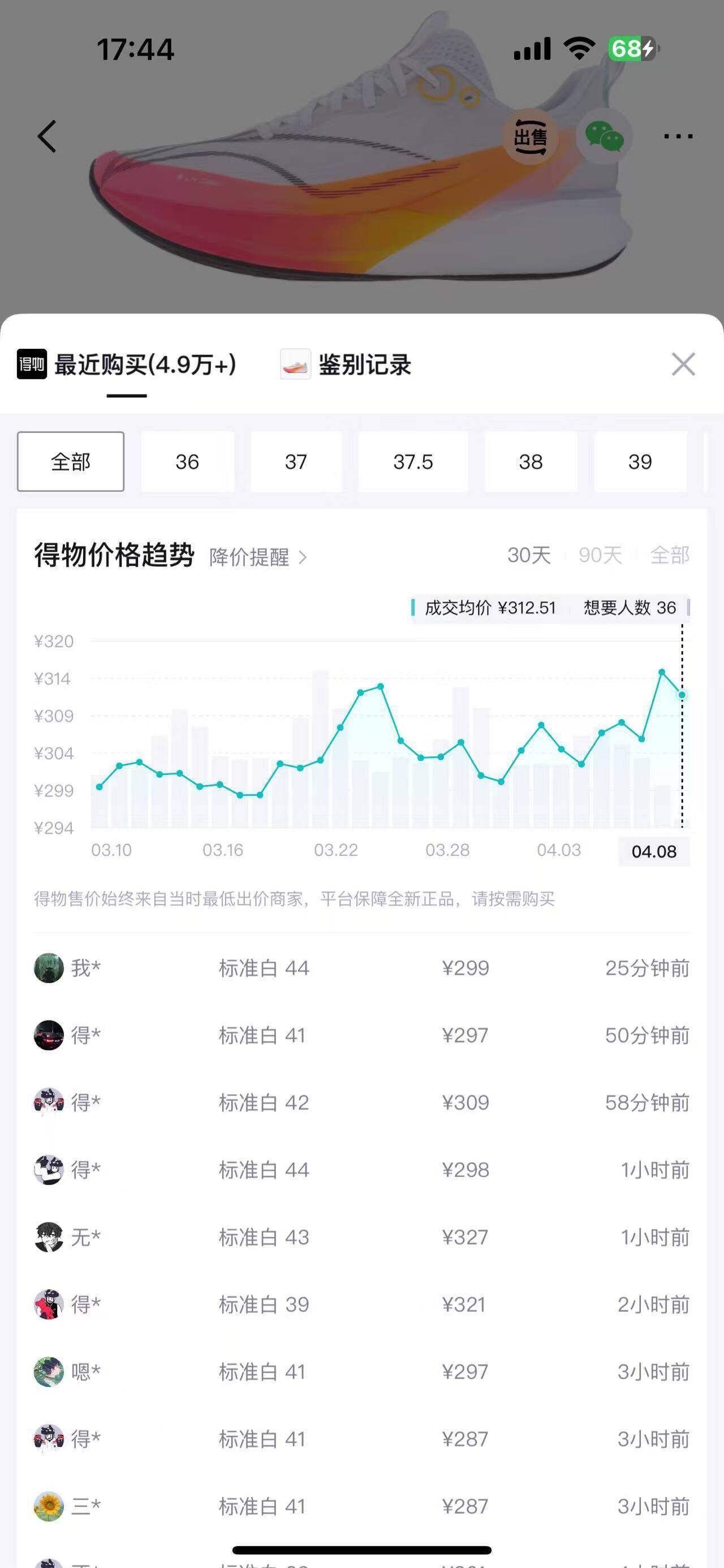This screenshot has height=1568, width=724.
Task: Share via the WeChat icon
Action: (604, 136)
